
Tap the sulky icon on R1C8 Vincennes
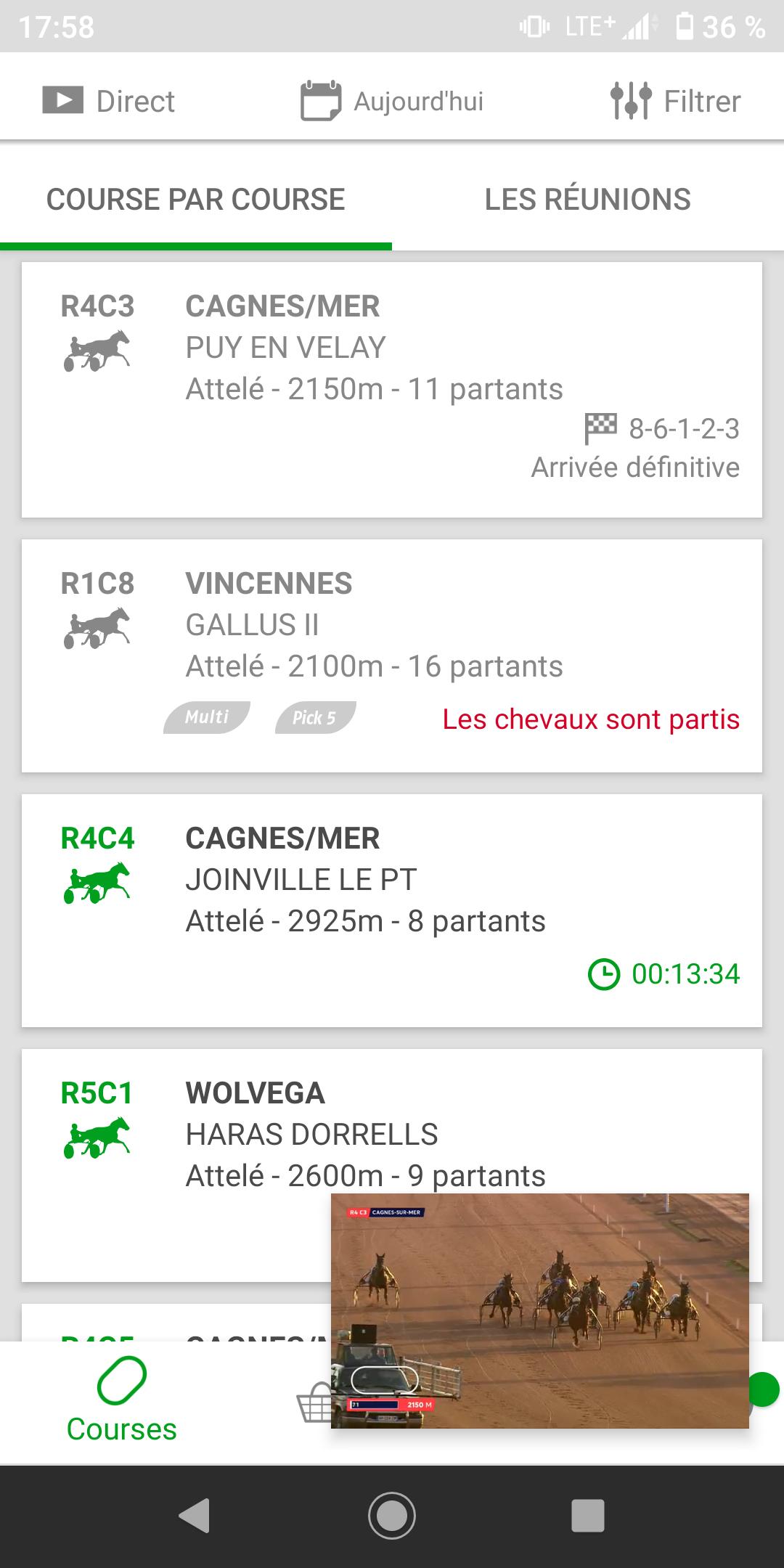coord(99,630)
